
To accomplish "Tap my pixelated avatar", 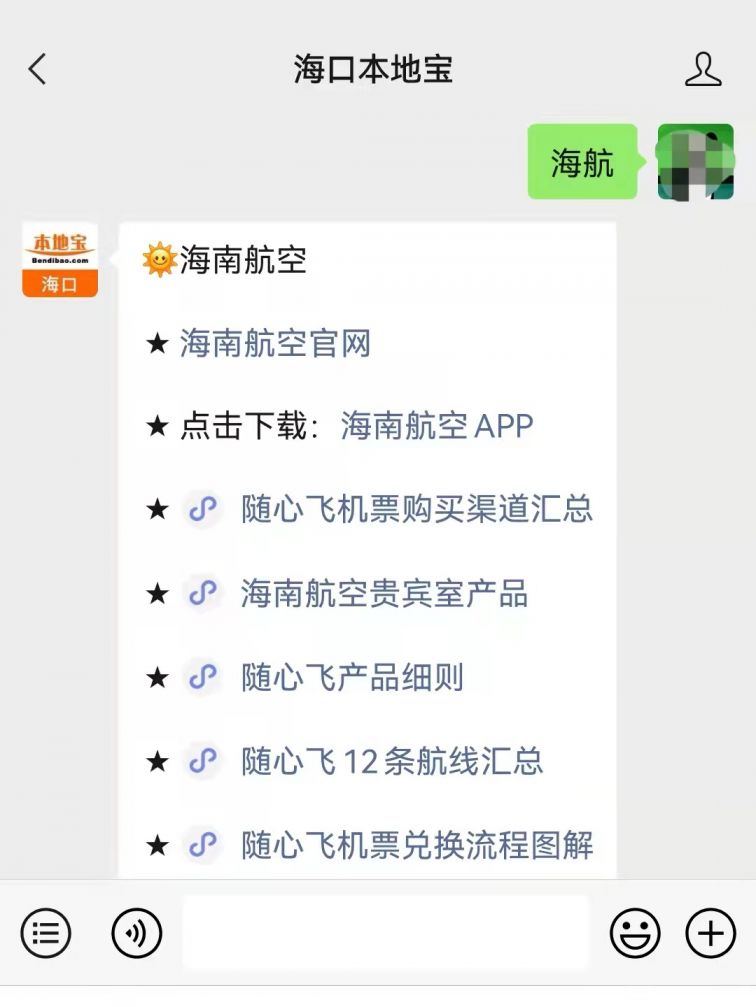I will [695, 162].
